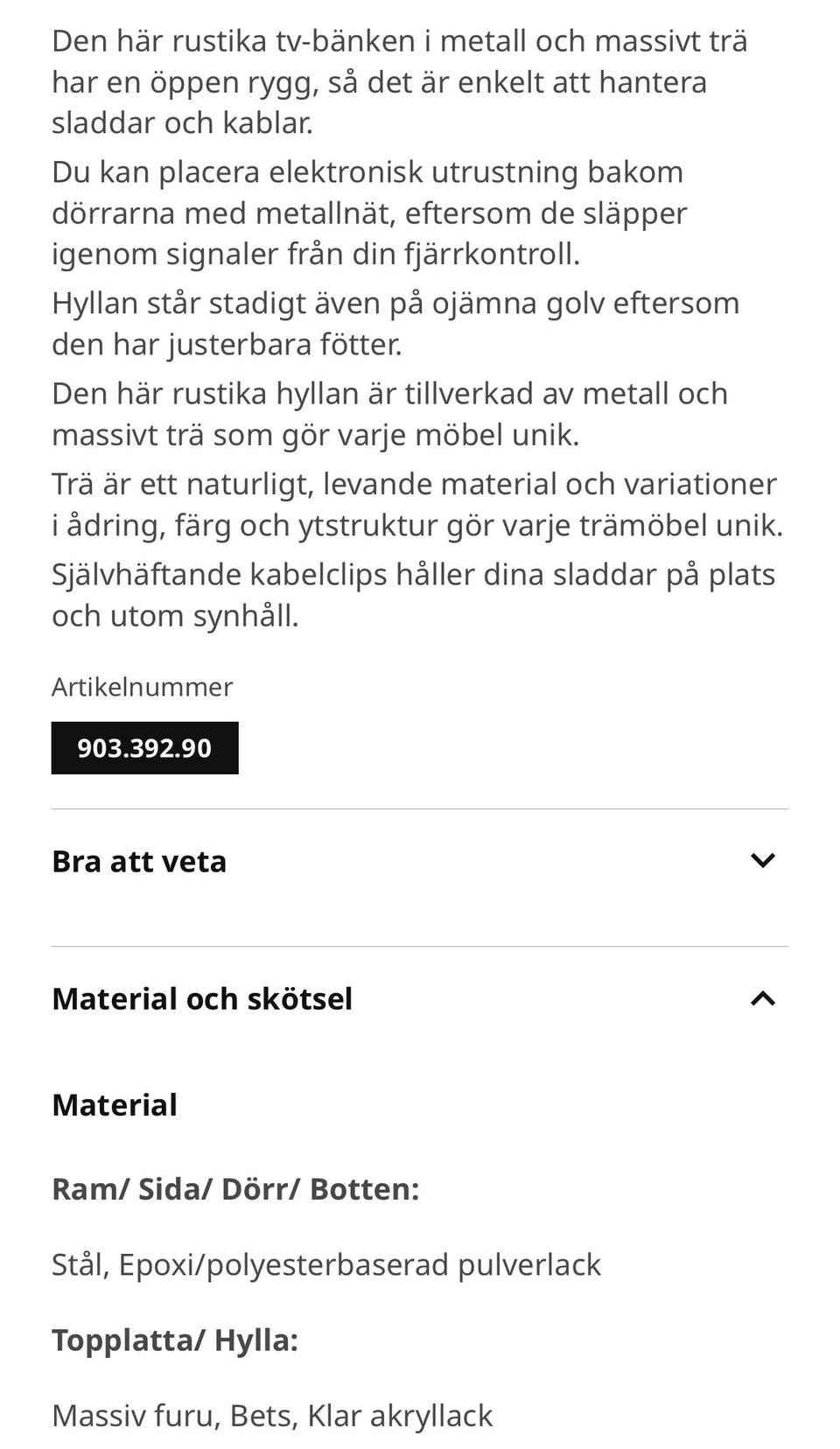The width and height of the screenshot is (840, 1449).
Task: Click the paragraph about trä som naturligt material
Action: pos(416,504)
